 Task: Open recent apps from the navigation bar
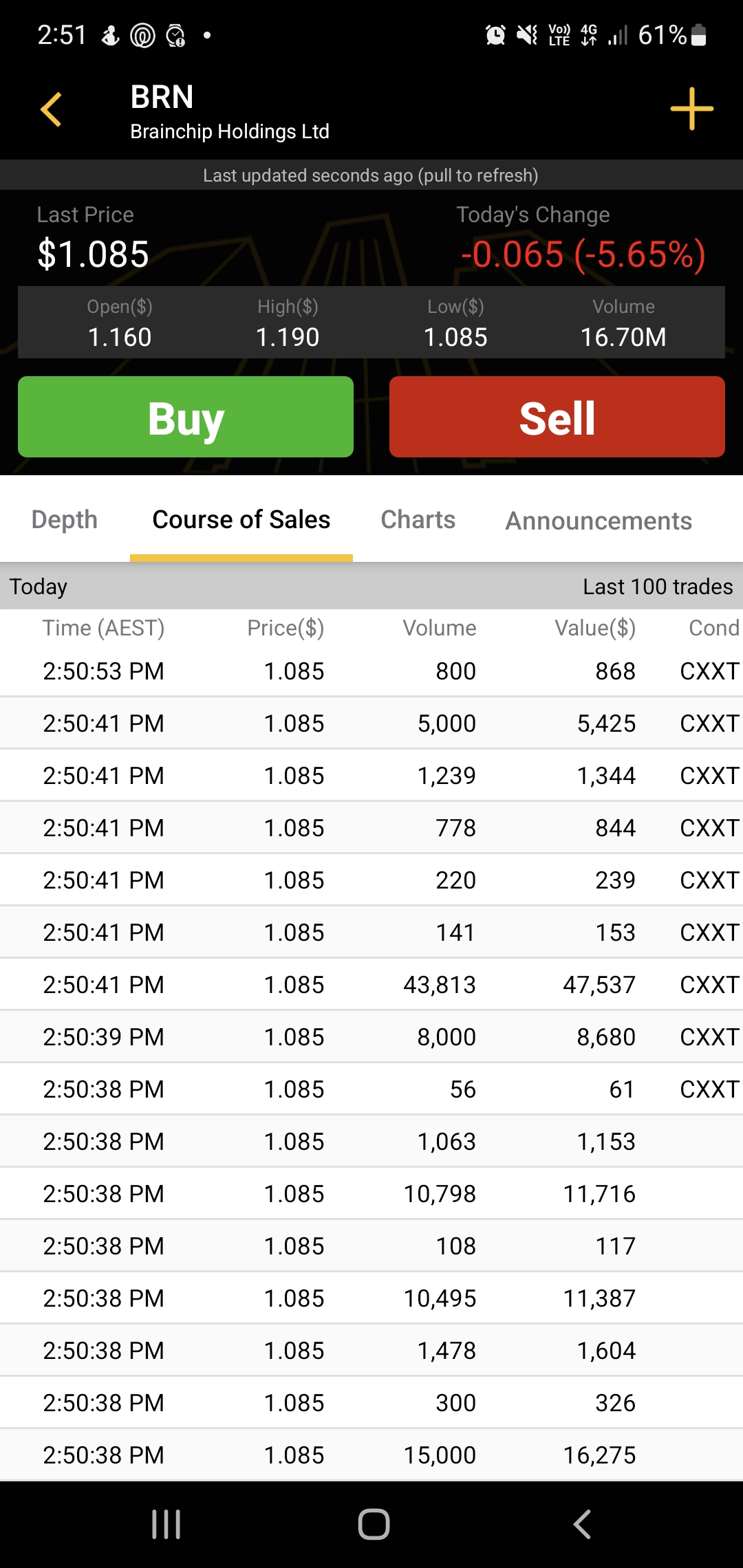pyautogui.click(x=166, y=1525)
